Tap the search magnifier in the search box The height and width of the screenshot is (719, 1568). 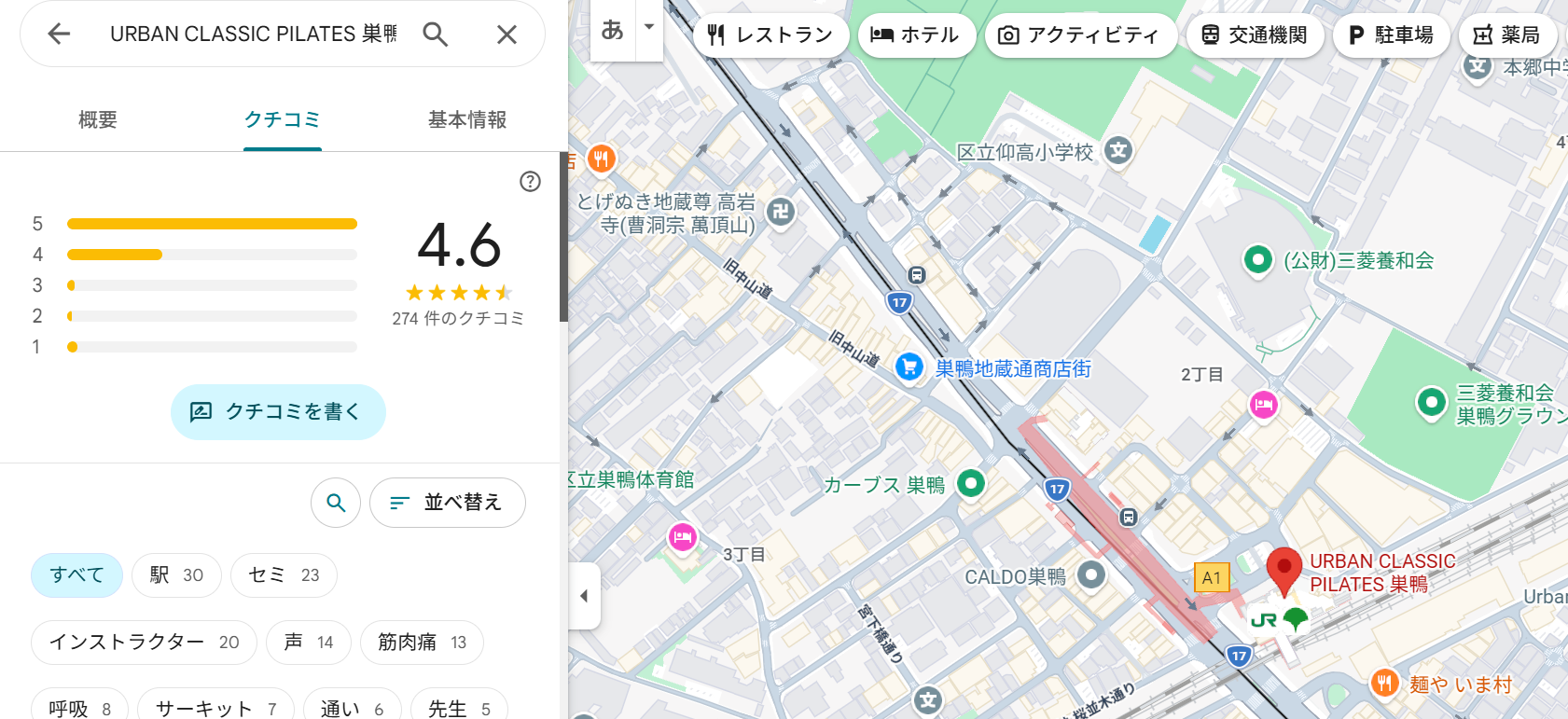click(436, 35)
